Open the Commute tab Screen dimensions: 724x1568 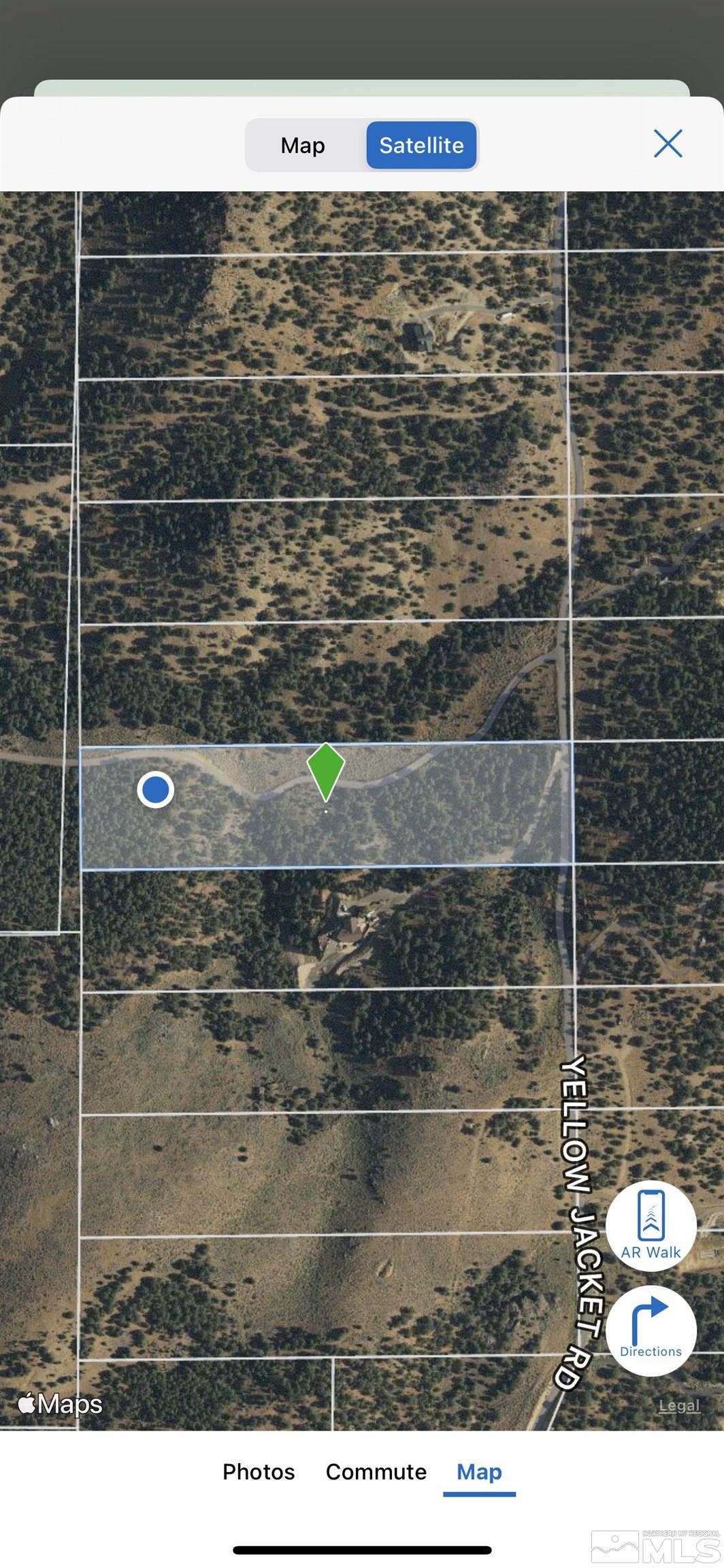tap(376, 1471)
